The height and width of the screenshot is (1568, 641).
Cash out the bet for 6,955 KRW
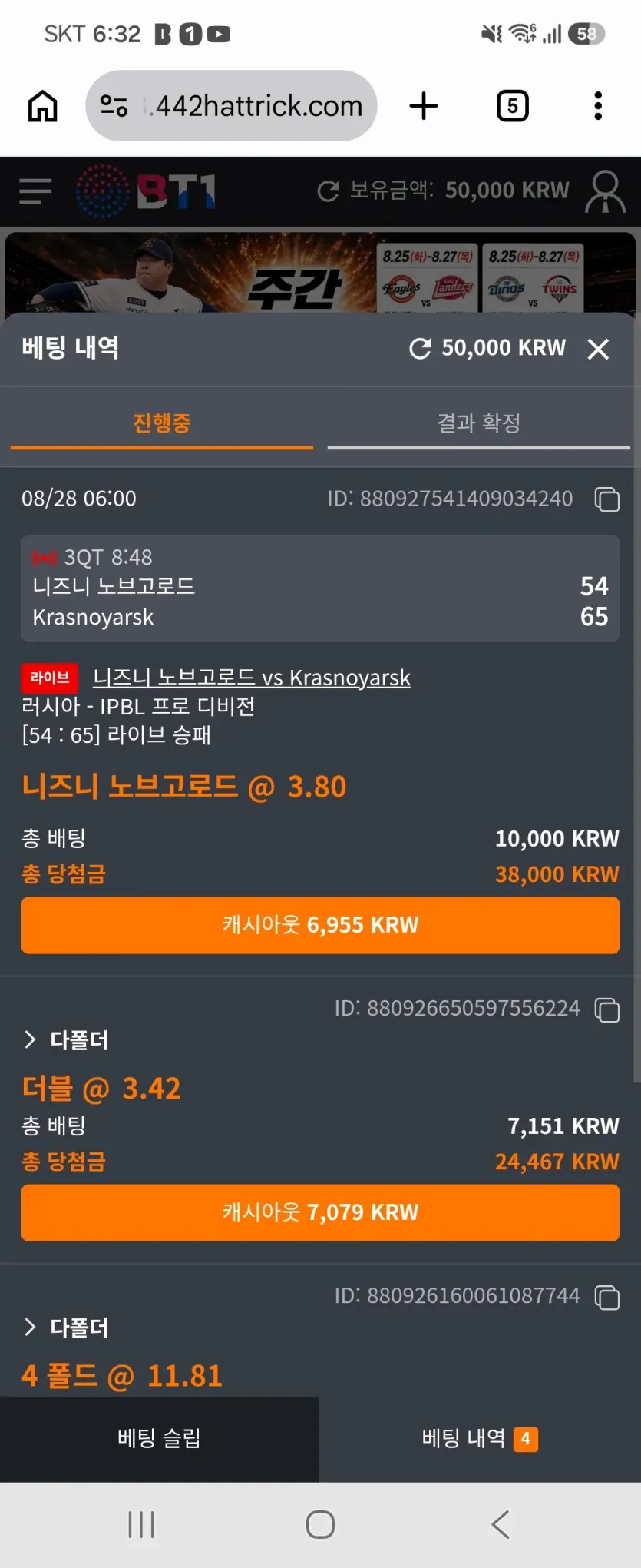point(320,925)
